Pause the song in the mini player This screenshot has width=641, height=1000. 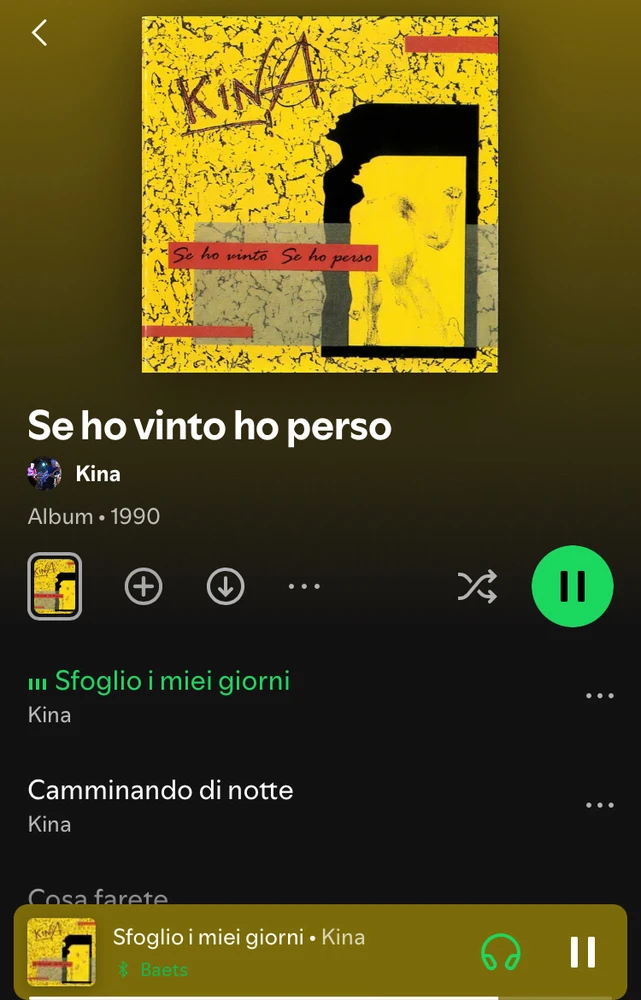(x=583, y=952)
